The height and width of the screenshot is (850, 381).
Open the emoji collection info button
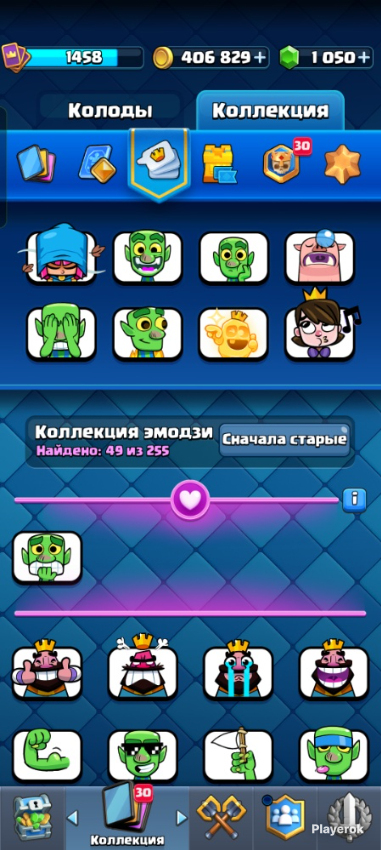(354, 500)
